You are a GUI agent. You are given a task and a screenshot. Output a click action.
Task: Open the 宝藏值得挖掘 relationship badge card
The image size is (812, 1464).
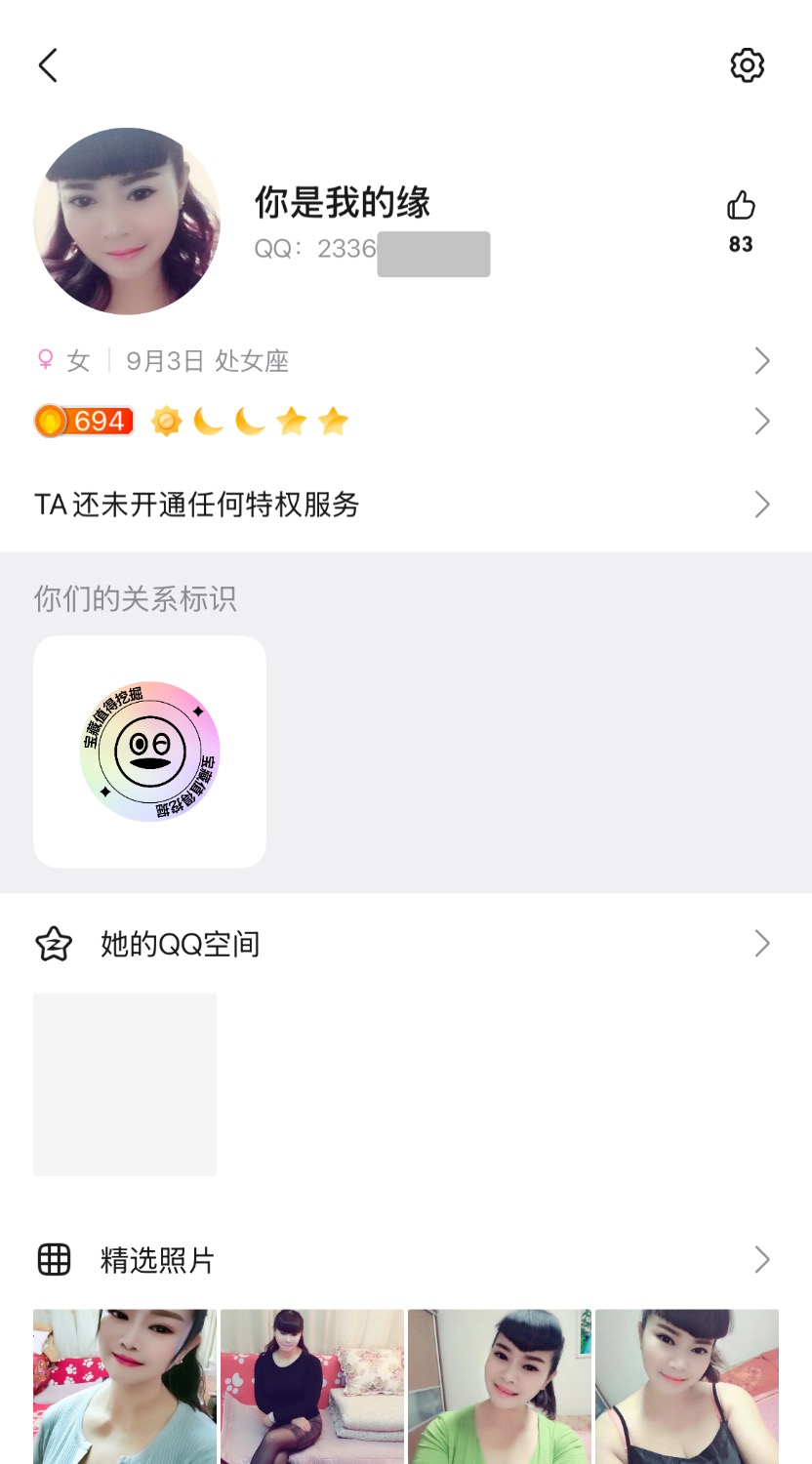pyautogui.click(x=149, y=752)
